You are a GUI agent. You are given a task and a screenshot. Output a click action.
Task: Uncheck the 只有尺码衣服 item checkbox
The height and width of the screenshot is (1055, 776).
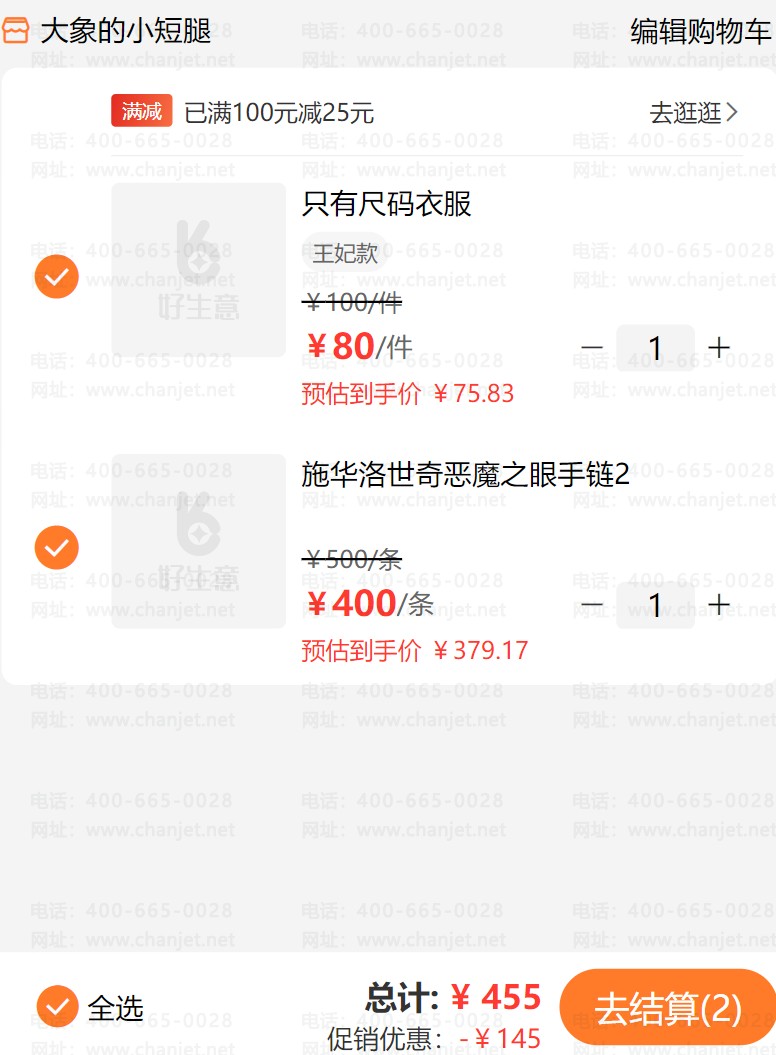pyautogui.click(x=57, y=277)
